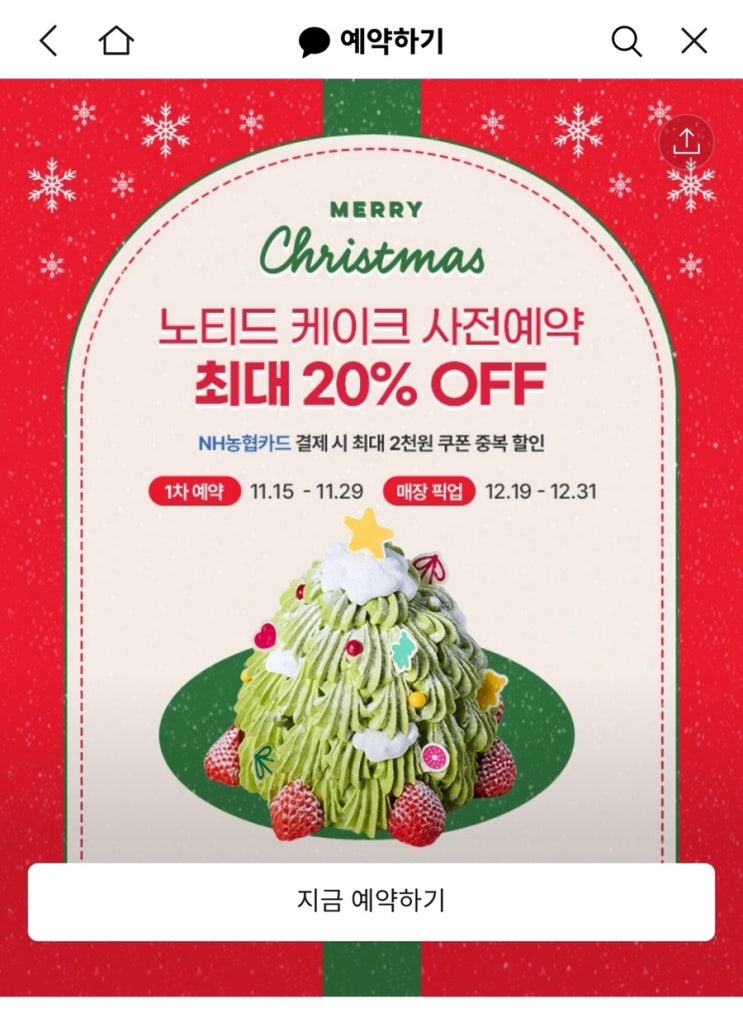This screenshot has width=743, height=1017.
Task: Tap the back chevron arrow
Action: click(x=50, y=40)
